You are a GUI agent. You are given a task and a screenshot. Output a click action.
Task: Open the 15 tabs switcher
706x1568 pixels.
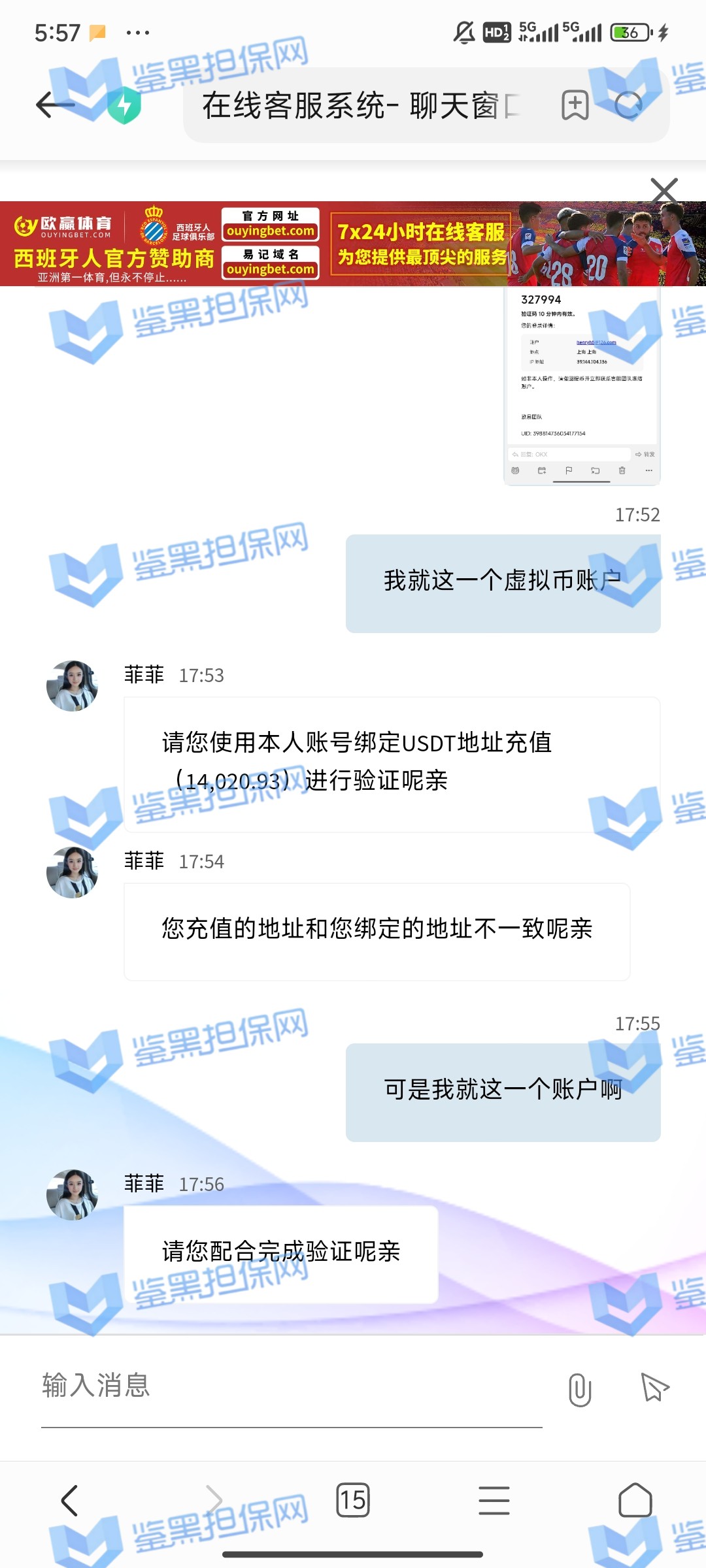pos(352,1500)
